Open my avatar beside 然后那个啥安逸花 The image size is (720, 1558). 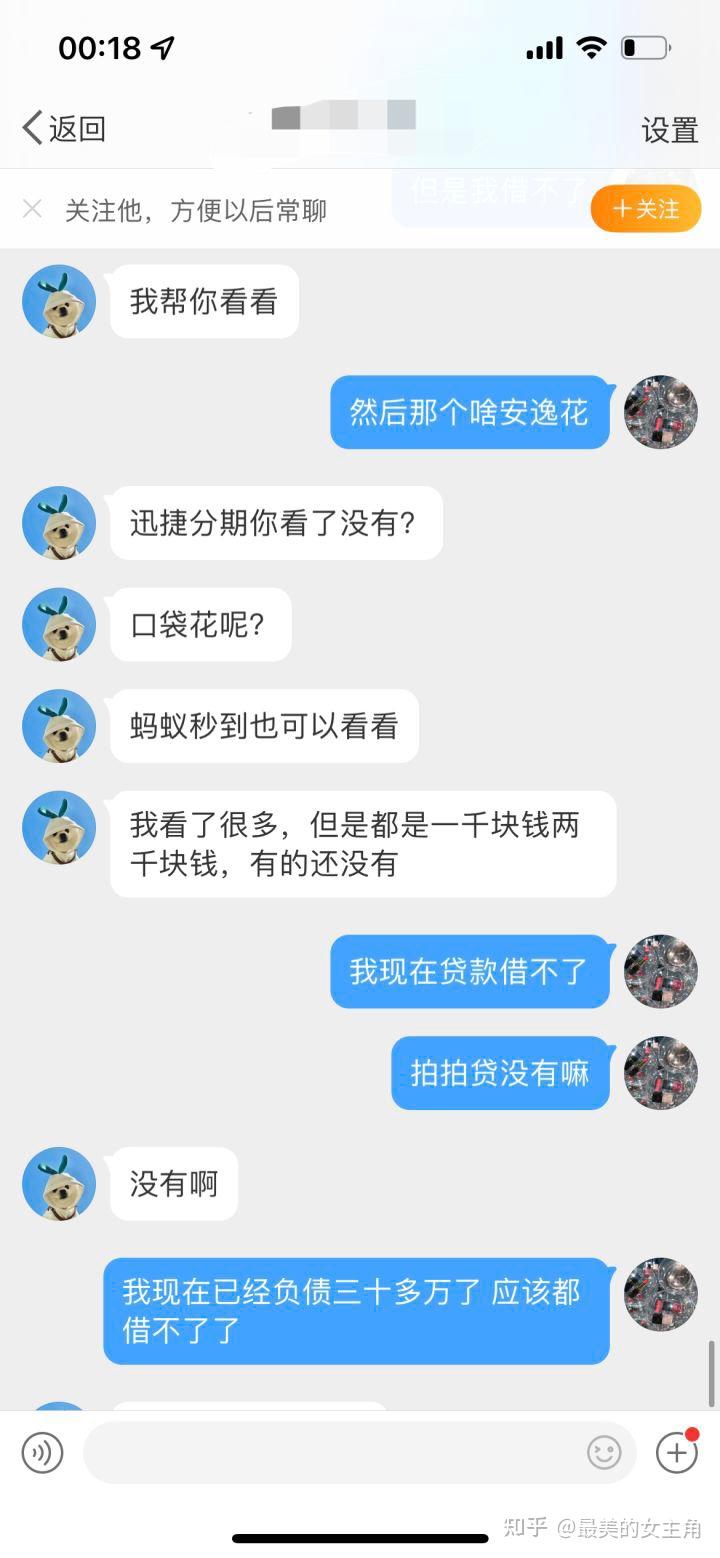click(661, 412)
